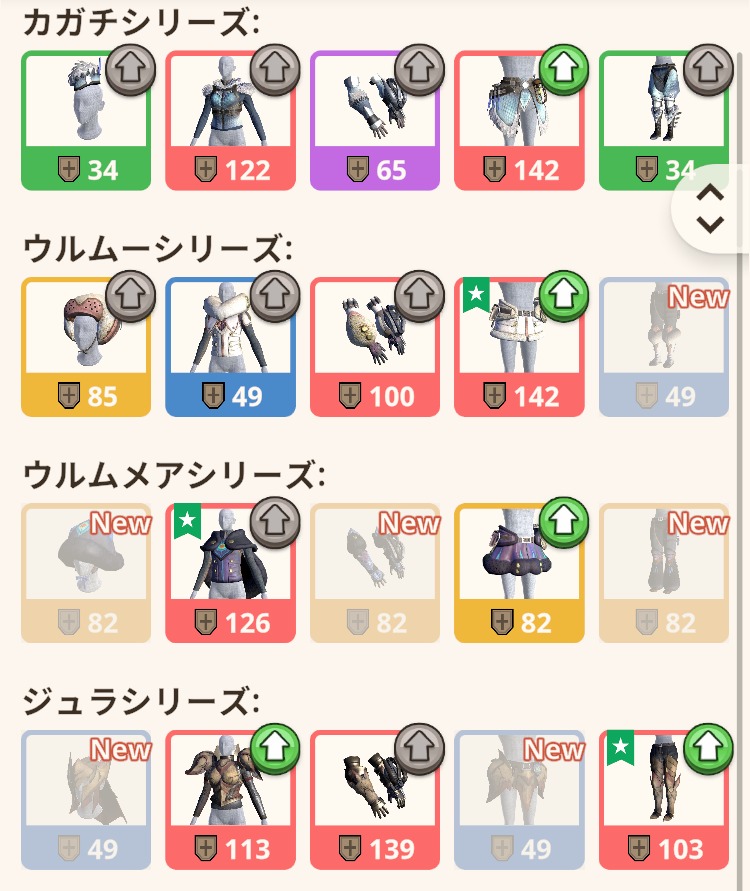Viewport: 750px width, 891px height.
Task: Open the Kagachi series chest armor, defense 122
Action: pos(230,120)
